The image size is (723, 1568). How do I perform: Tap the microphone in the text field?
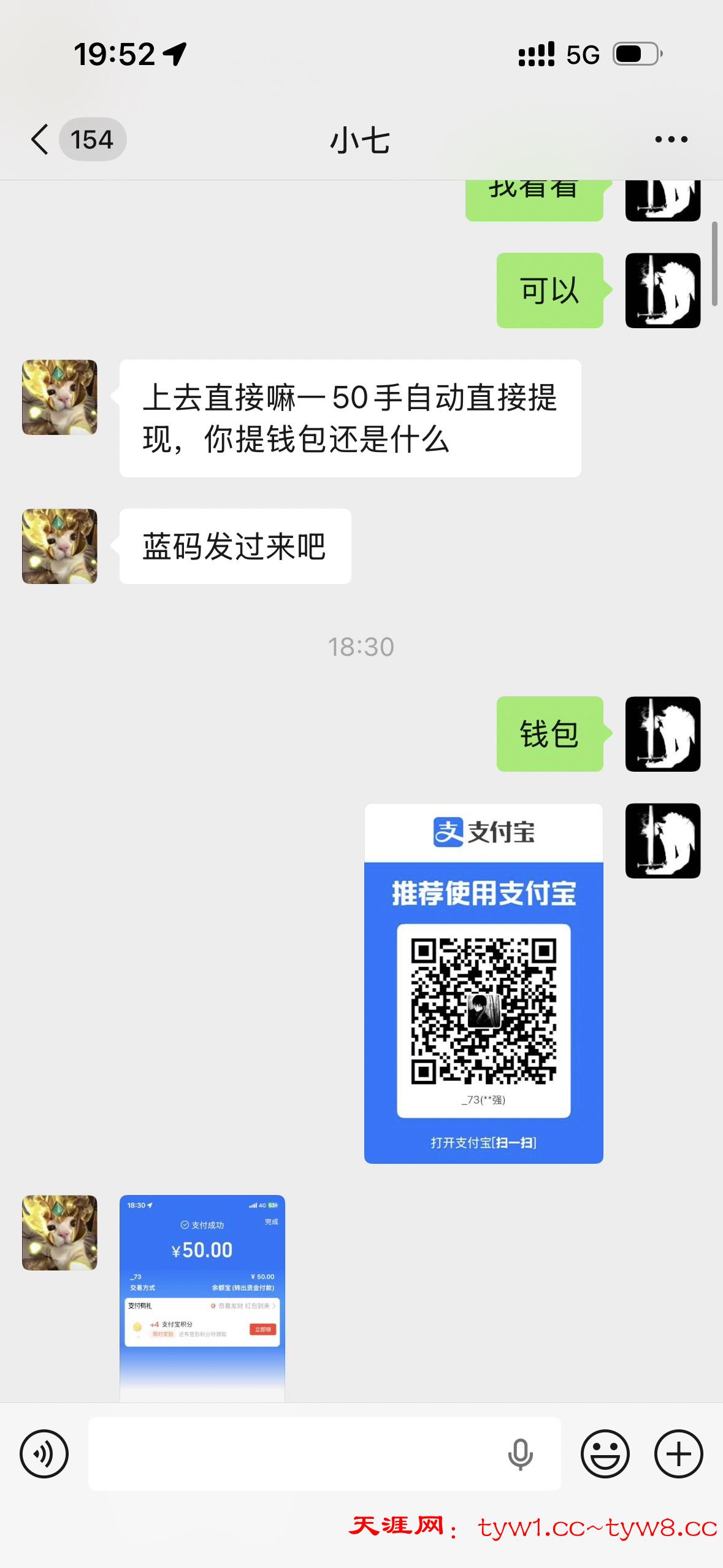pyautogui.click(x=520, y=1453)
